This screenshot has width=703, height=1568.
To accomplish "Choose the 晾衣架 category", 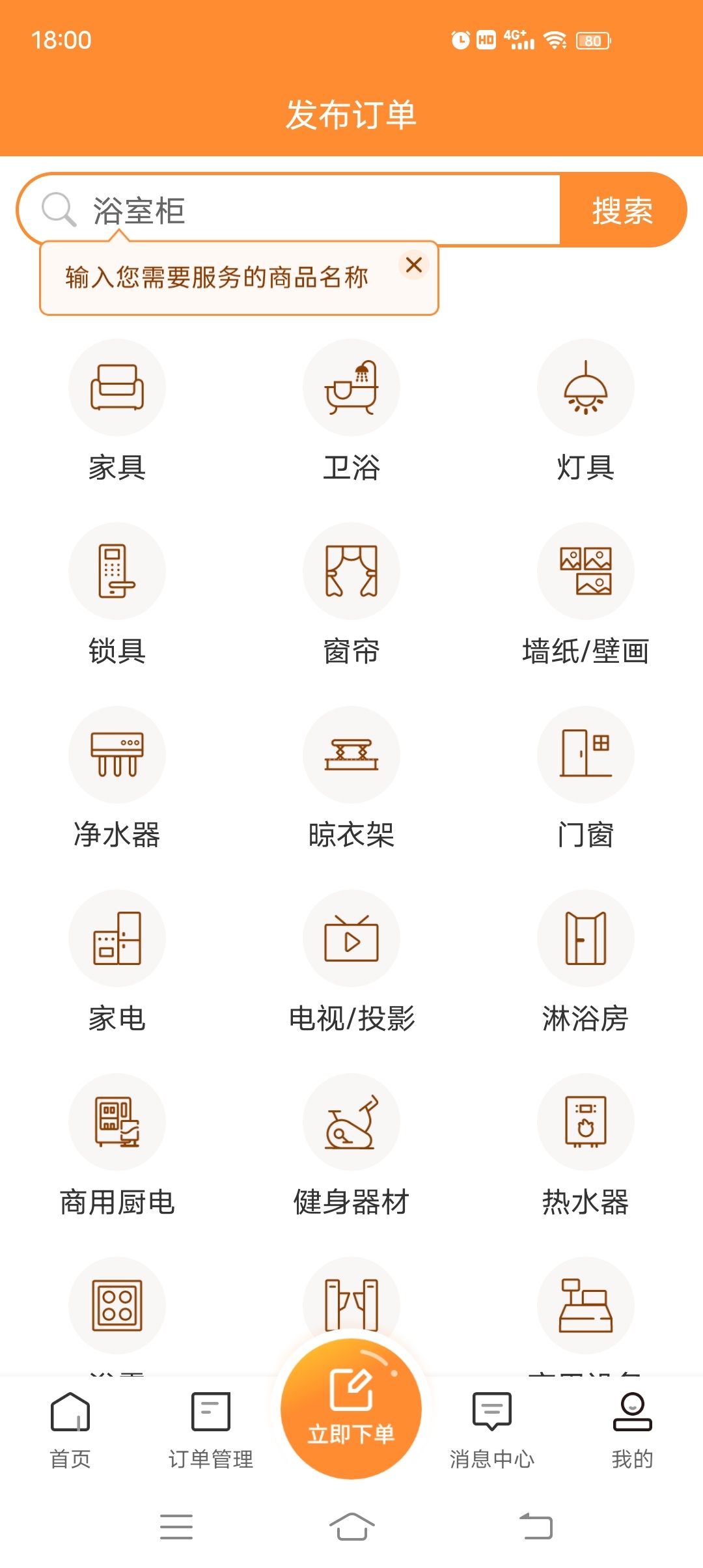I will [351, 777].
